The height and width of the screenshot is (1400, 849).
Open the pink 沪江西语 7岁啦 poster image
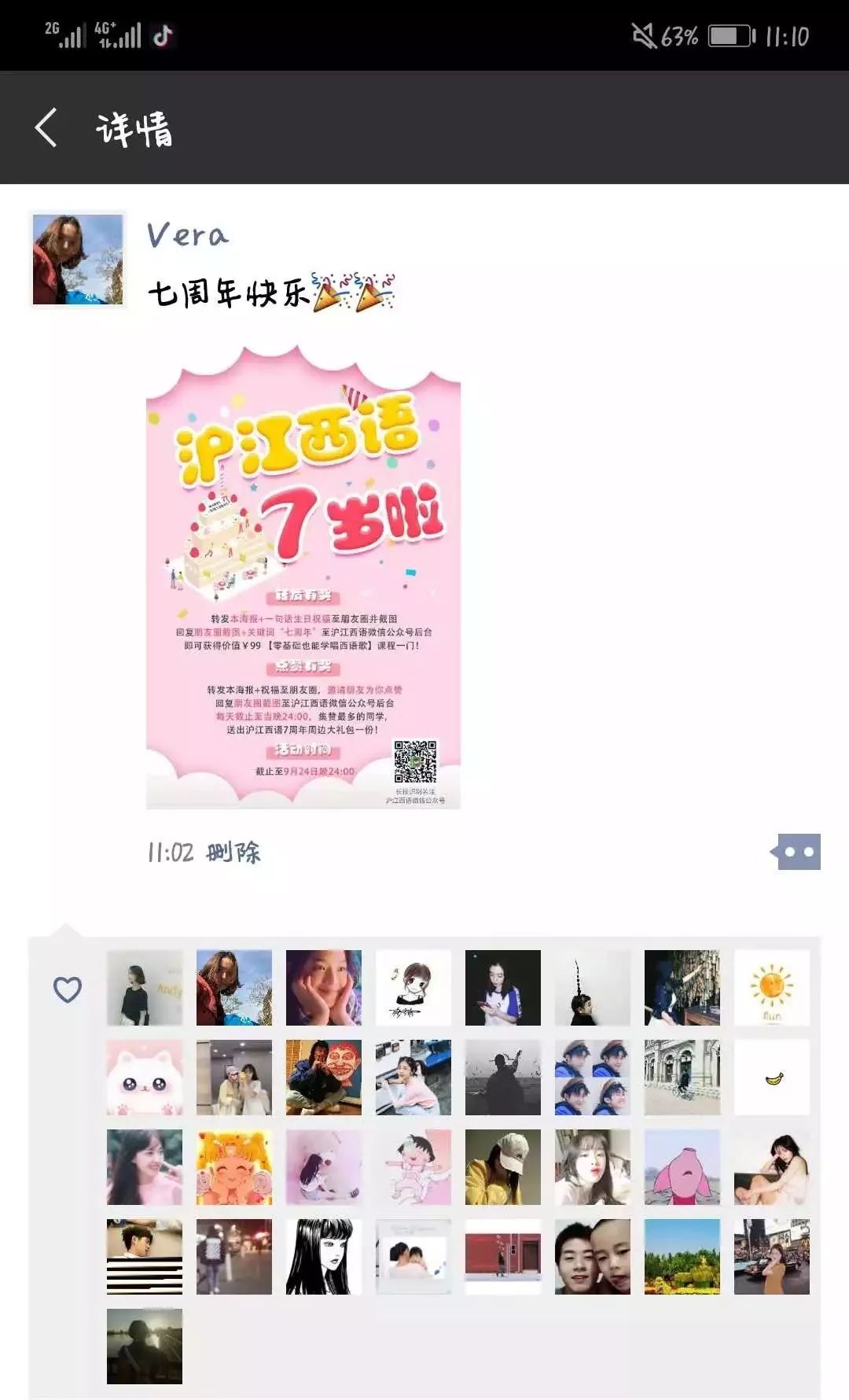(303, 577)
